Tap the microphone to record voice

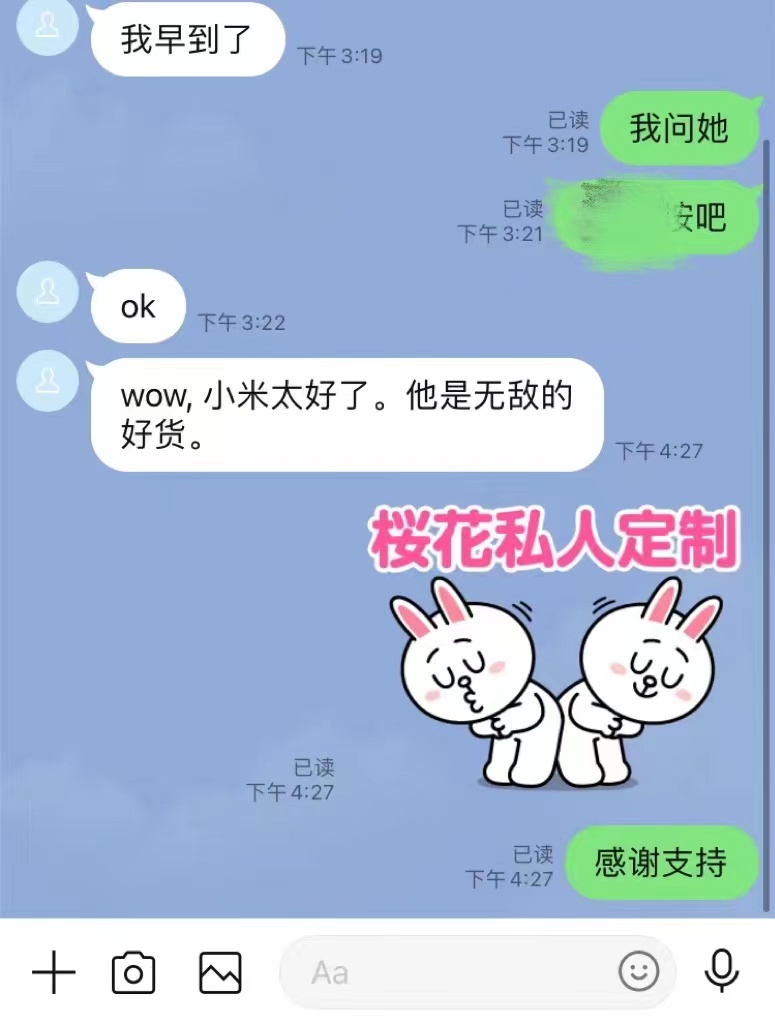point(721,970)
